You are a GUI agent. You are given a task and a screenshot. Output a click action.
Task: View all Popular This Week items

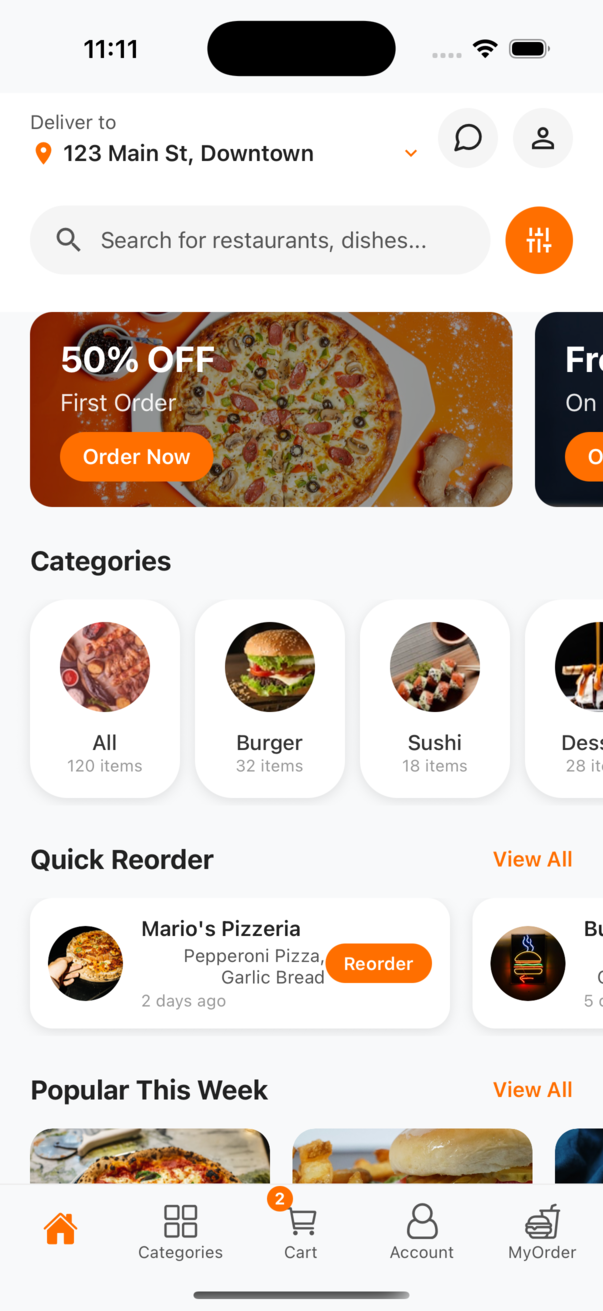[x=532, y=1090]
